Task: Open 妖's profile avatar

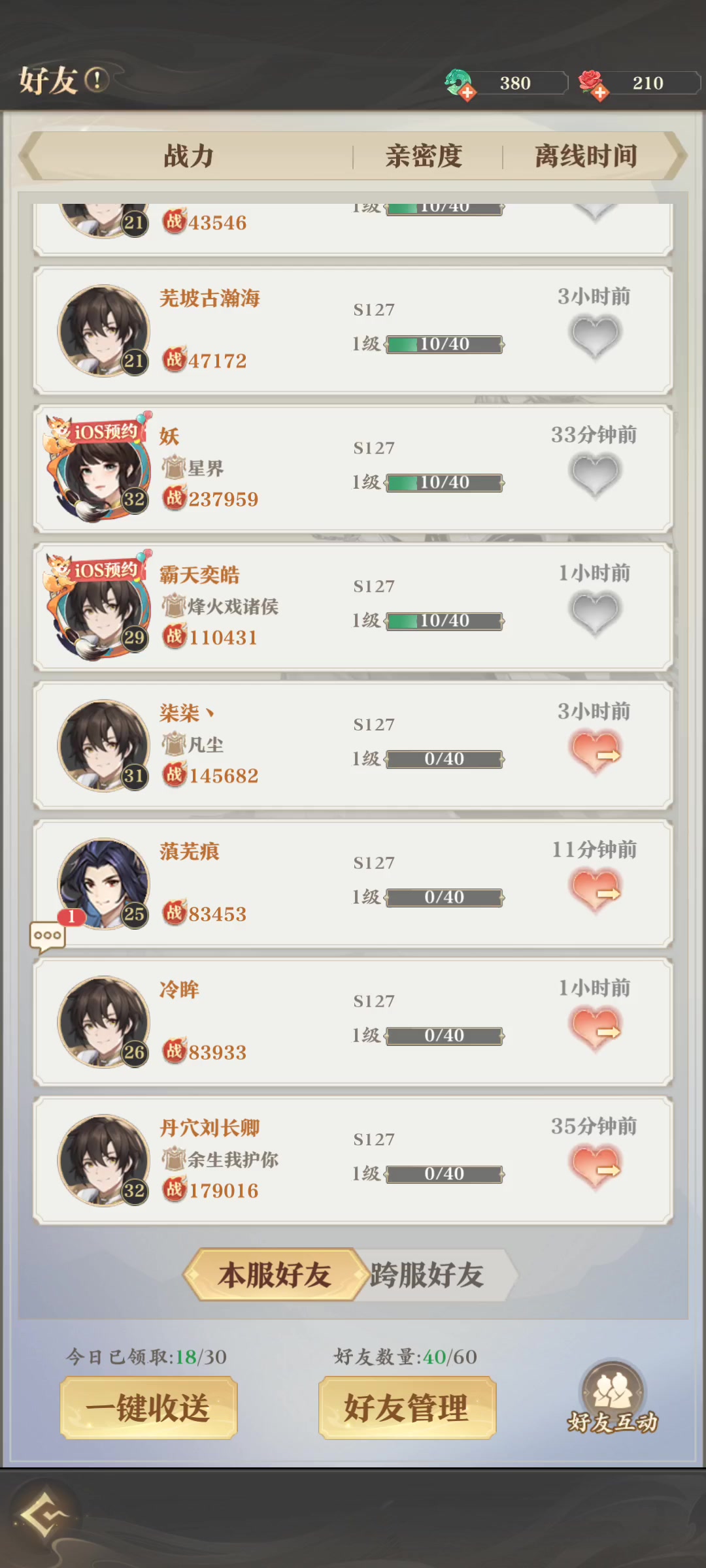Action: click(x=103, y=469)
